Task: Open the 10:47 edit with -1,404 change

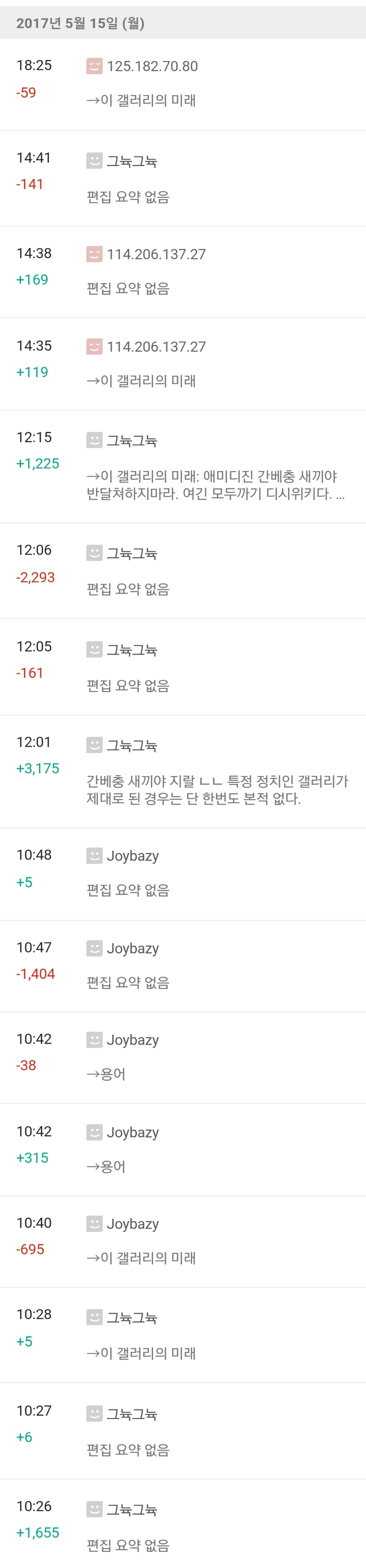Action: (x=183, y=965)
